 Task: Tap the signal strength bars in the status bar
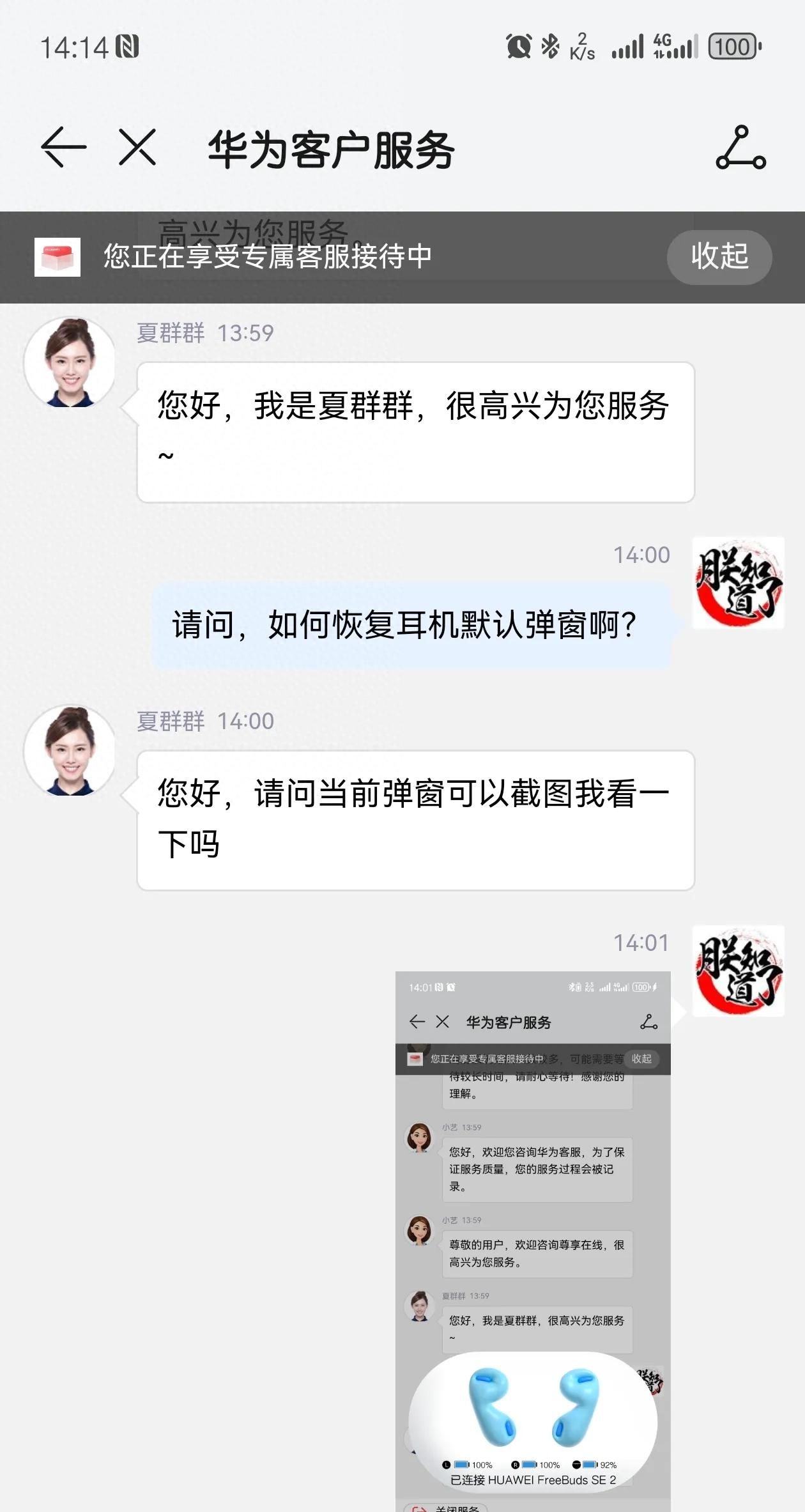click(x=628, y=46)
